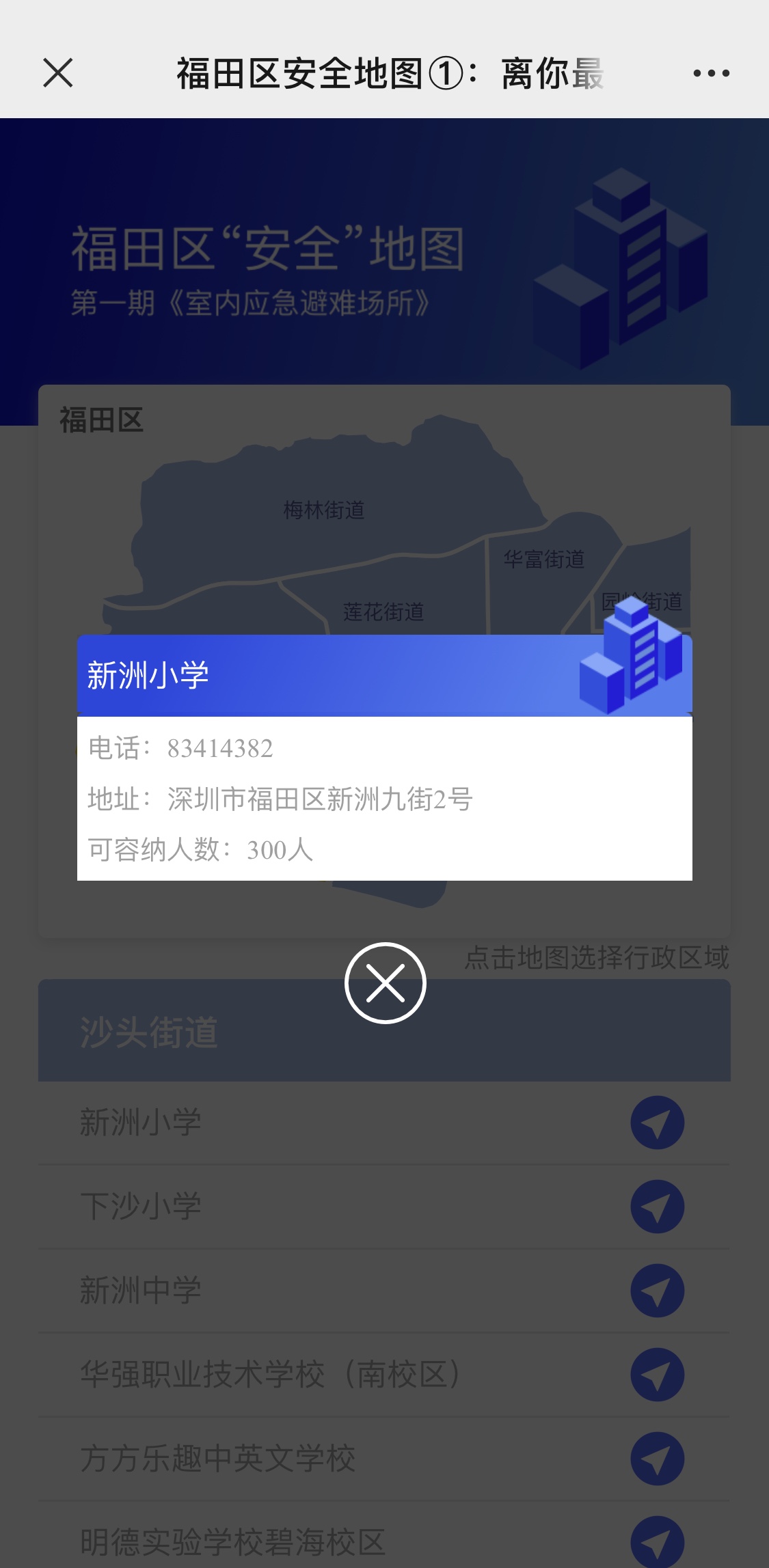Navigate to 下沙小学
This screenshot has height=1568, width=769.
[658, 1207]
